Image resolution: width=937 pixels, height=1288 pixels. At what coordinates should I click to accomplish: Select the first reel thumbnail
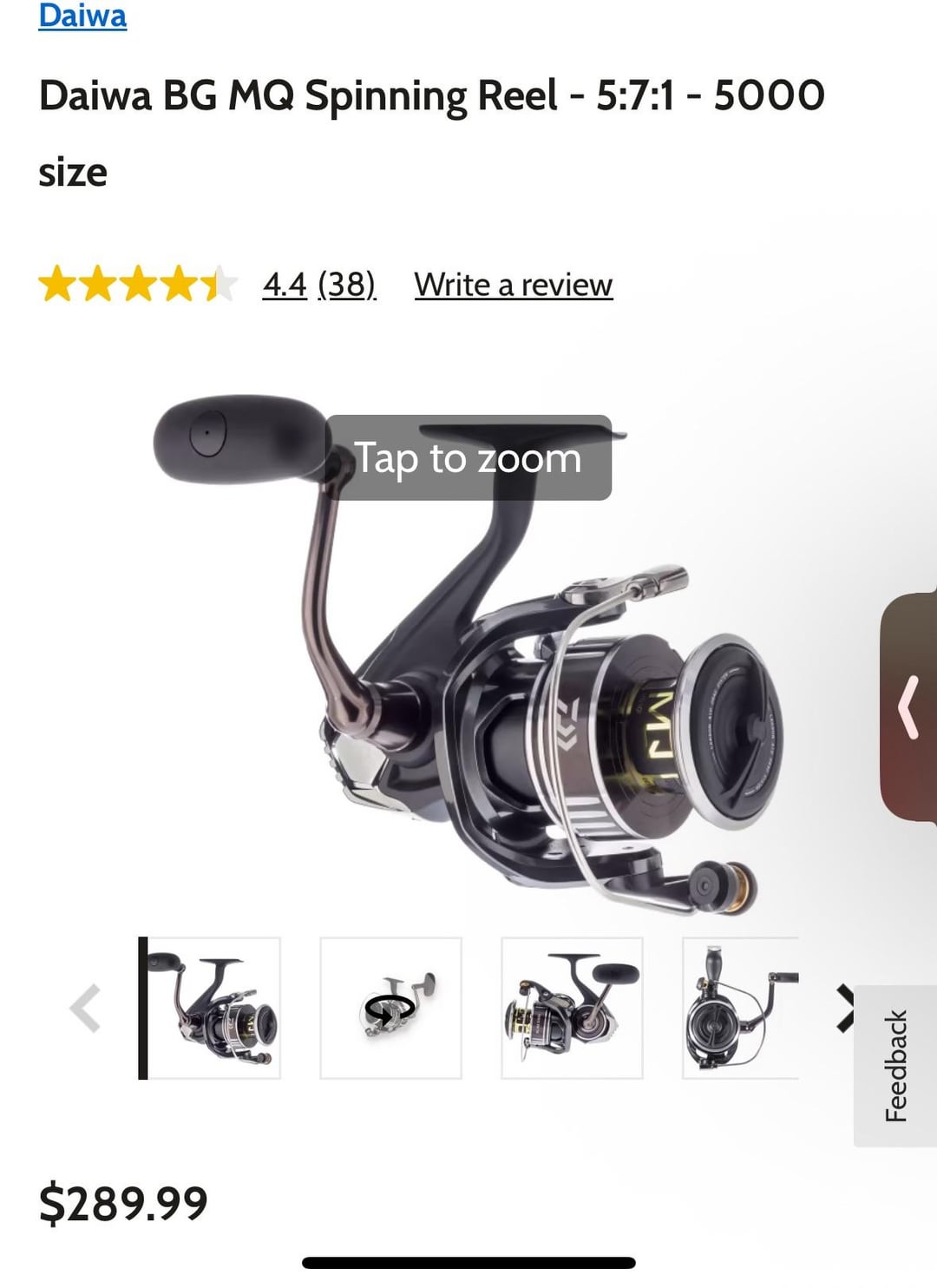(x=211, y=1009)
